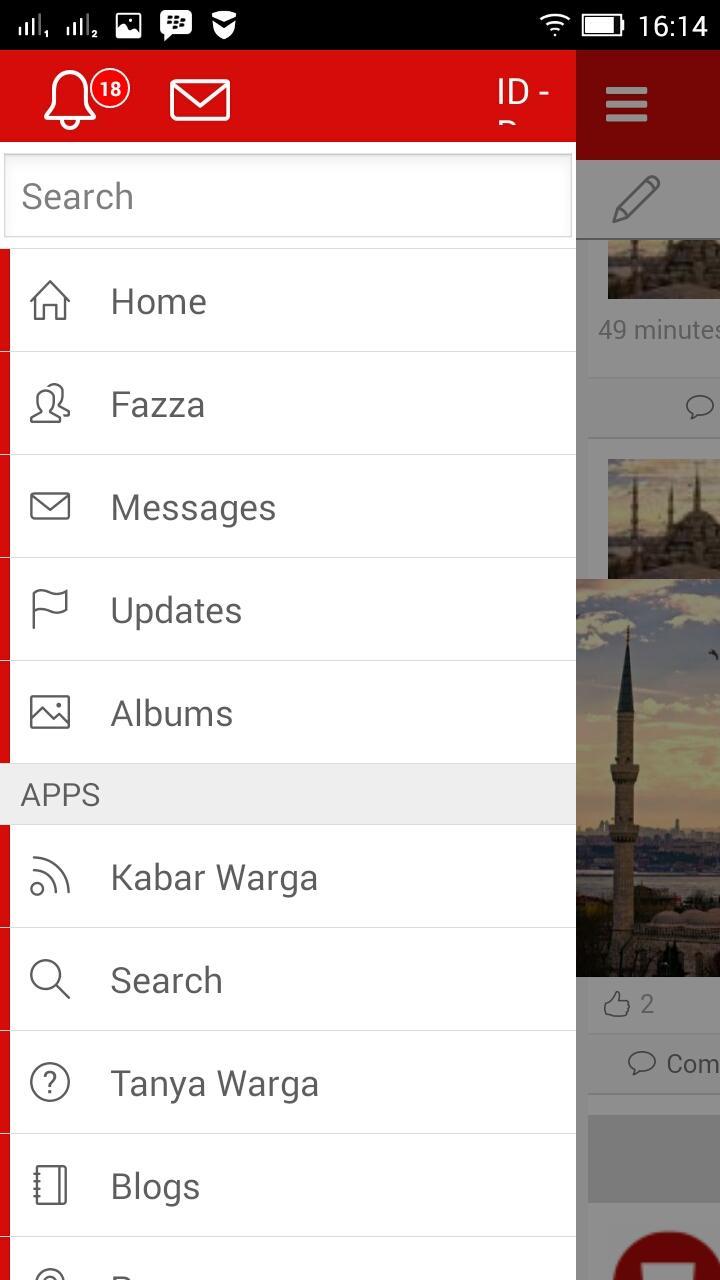Open the Messages menu item

tap(290, 507)
